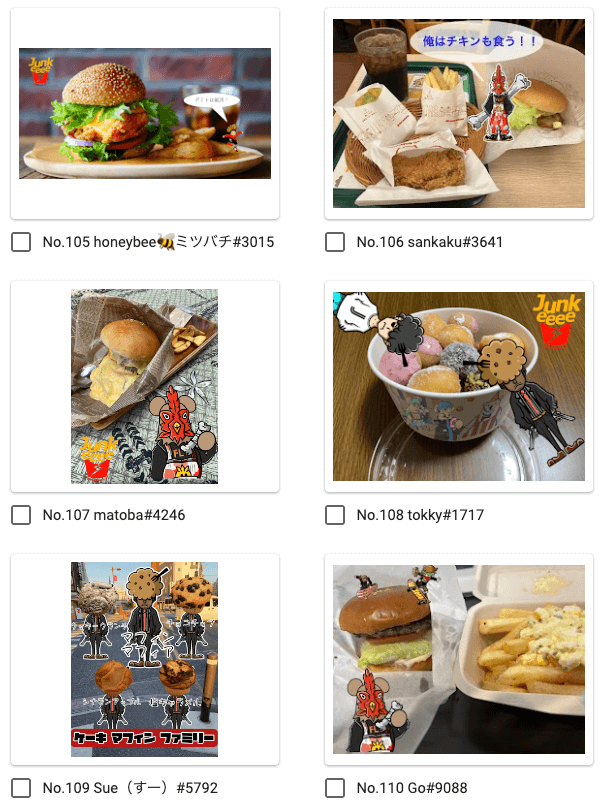Select the No.106 sankaku checkbox
Screen dimensions: 606x811
pyautogui.click(x=335, y=242)
